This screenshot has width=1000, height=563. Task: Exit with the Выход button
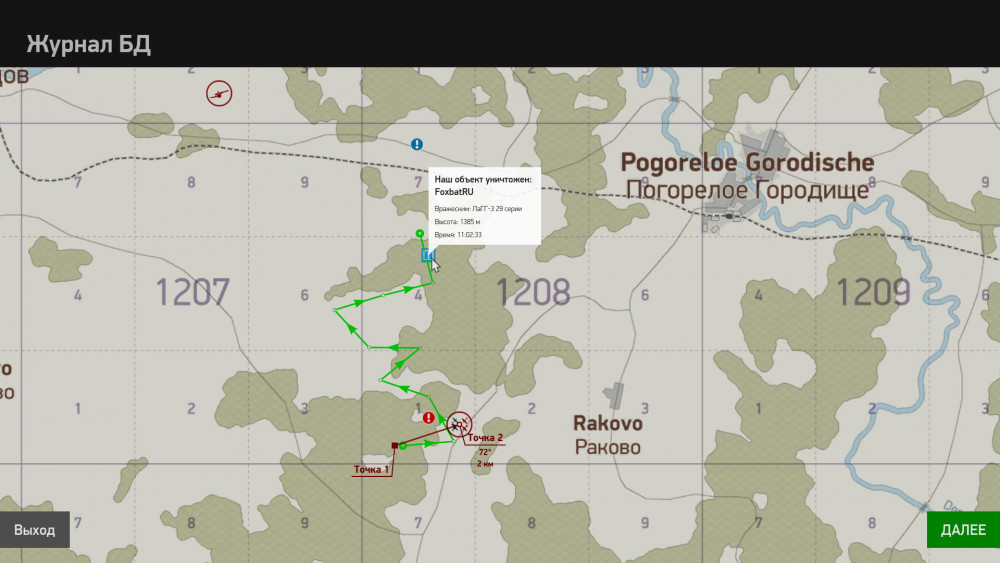click(35, 530)
